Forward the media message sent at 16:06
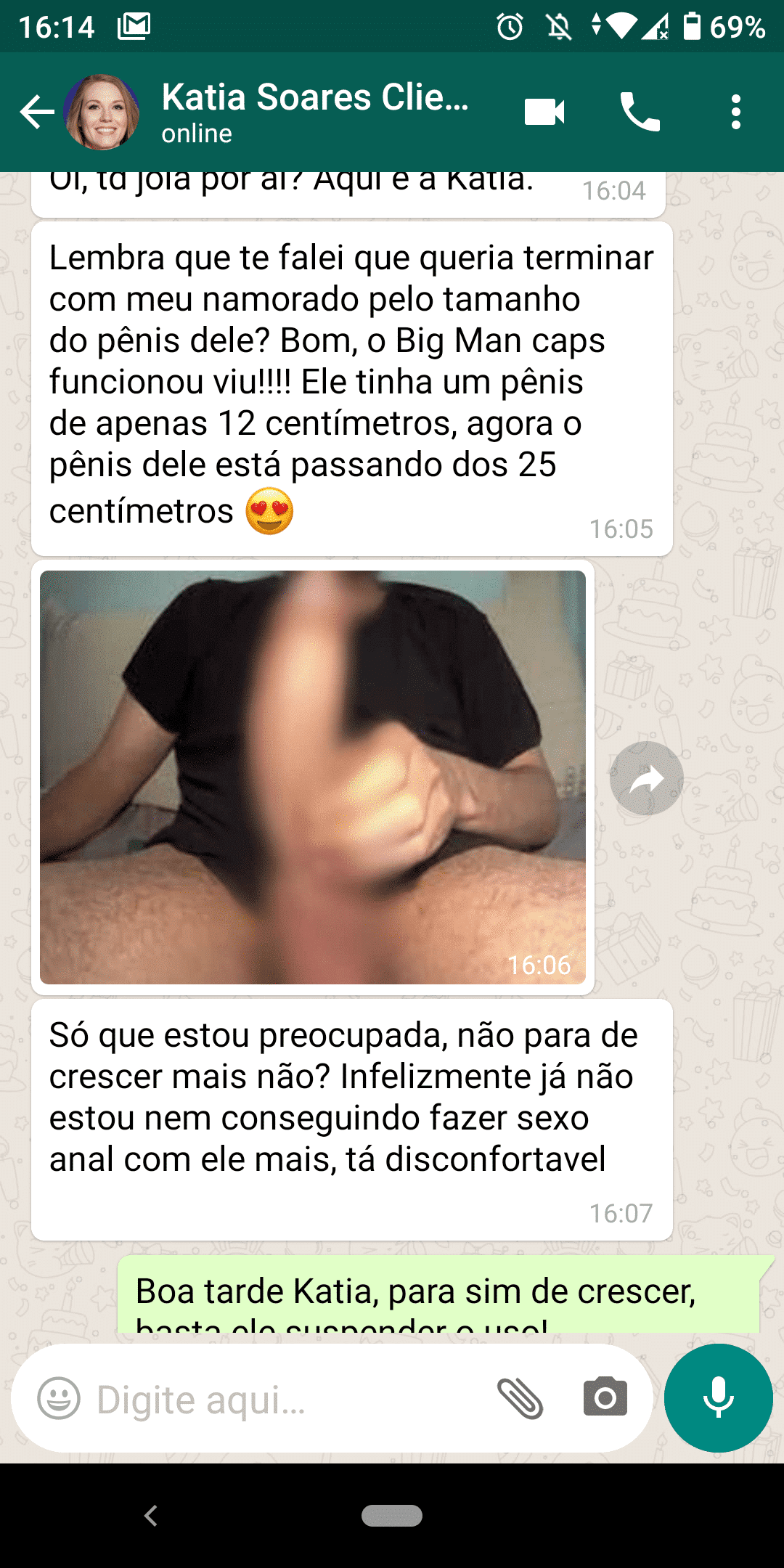Screen dimensions: 784x1568 646,779
